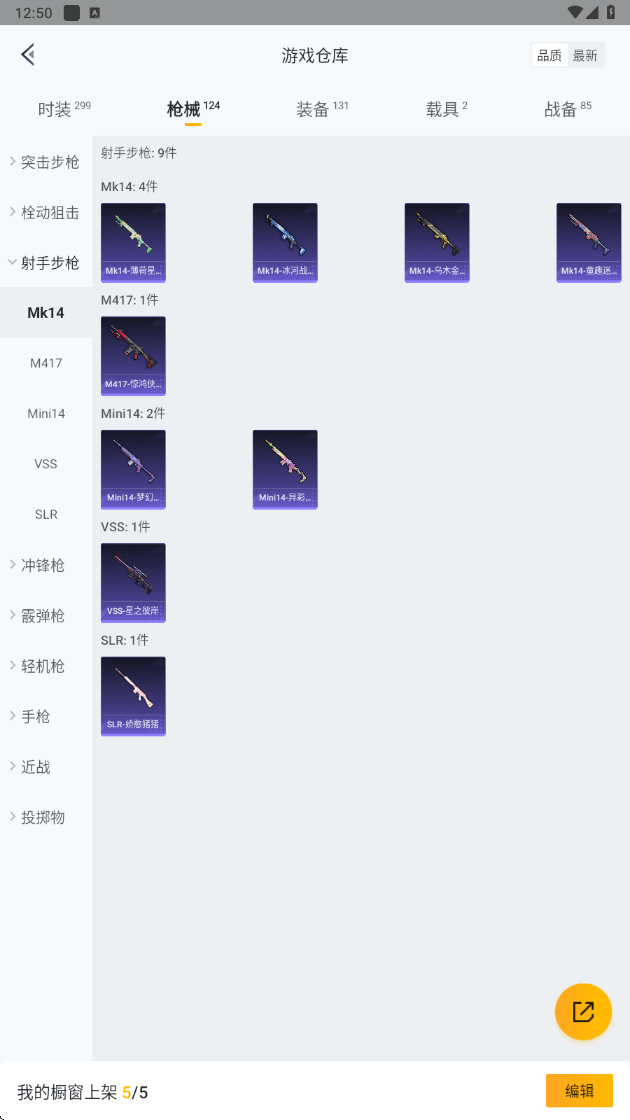630x1120 pixels.
Task: Open the M417 weapon skin tile
Action: click(x=133, y=355)
